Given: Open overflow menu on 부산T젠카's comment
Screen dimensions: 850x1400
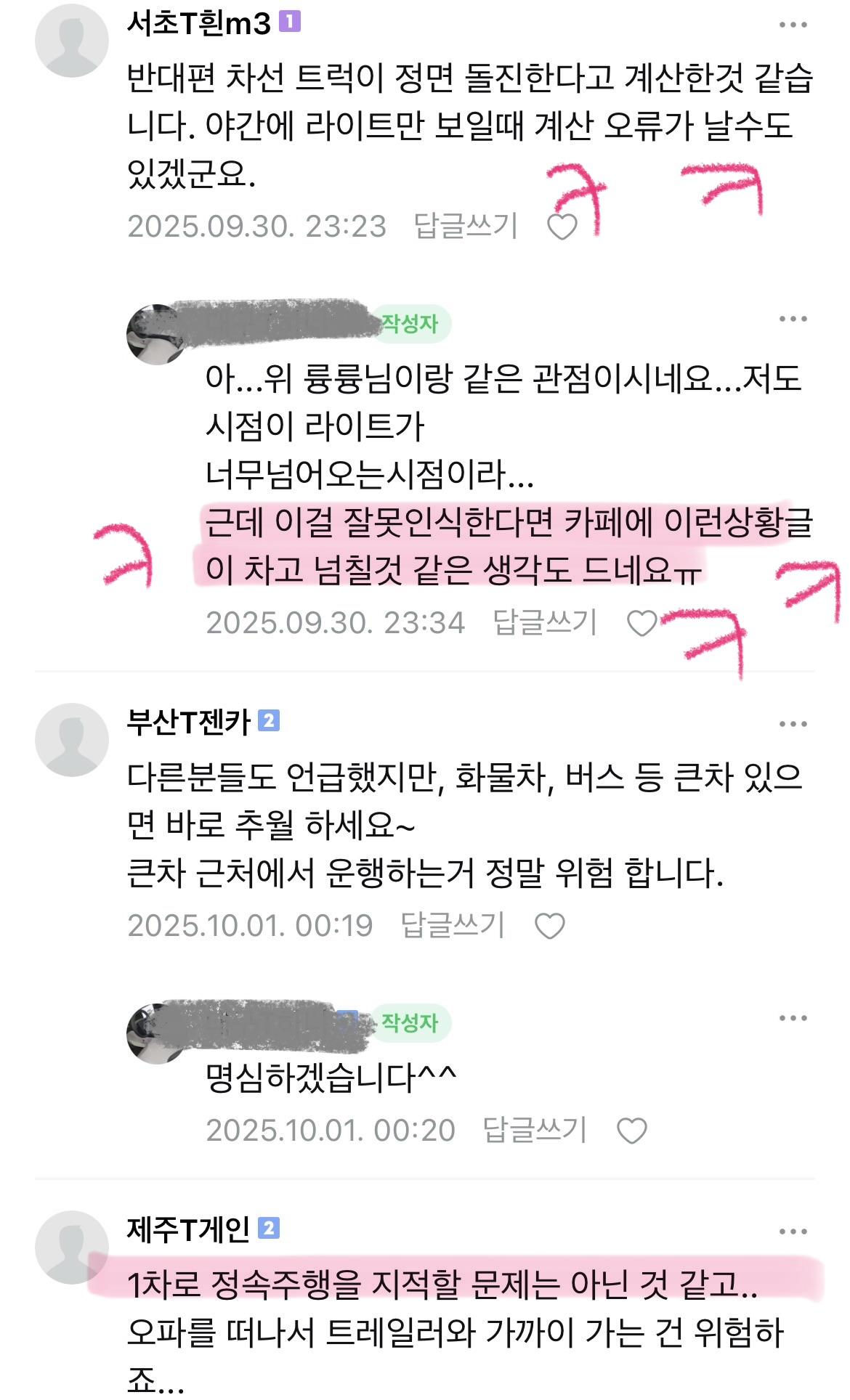Looking at the screenshot, I should coord(793,724).
